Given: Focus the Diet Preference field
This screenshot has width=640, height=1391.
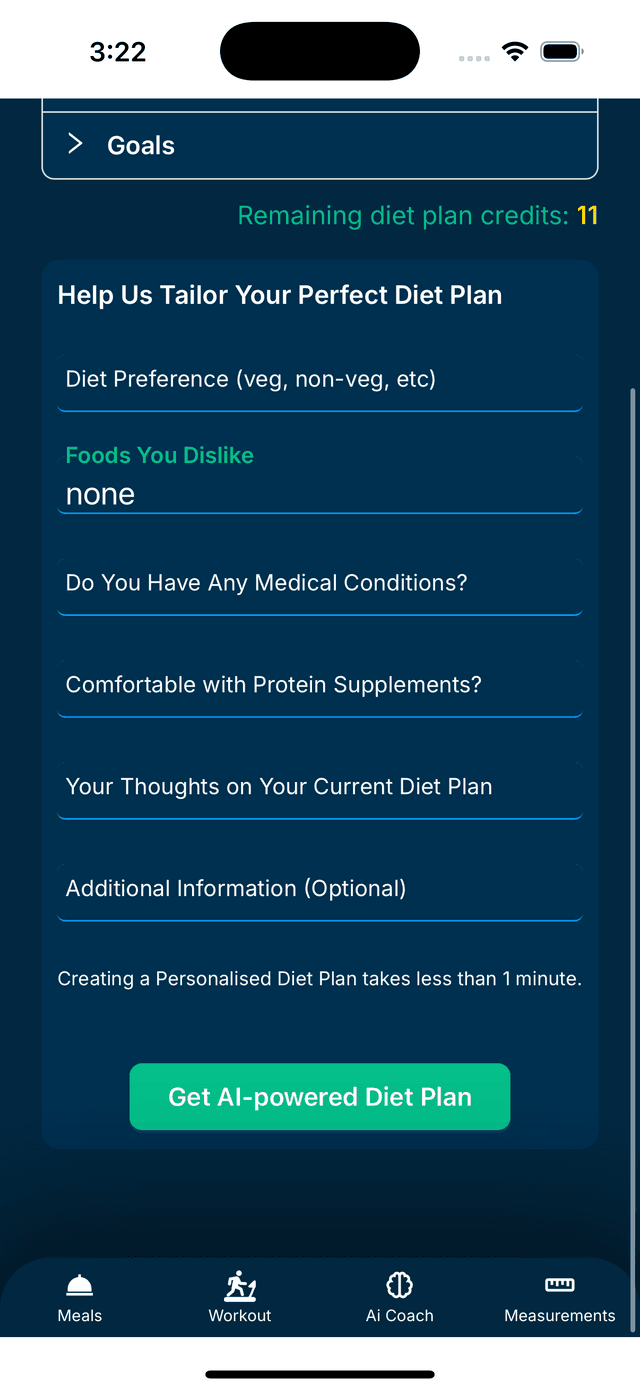Looking at the screenshot, I should (319, 380).
